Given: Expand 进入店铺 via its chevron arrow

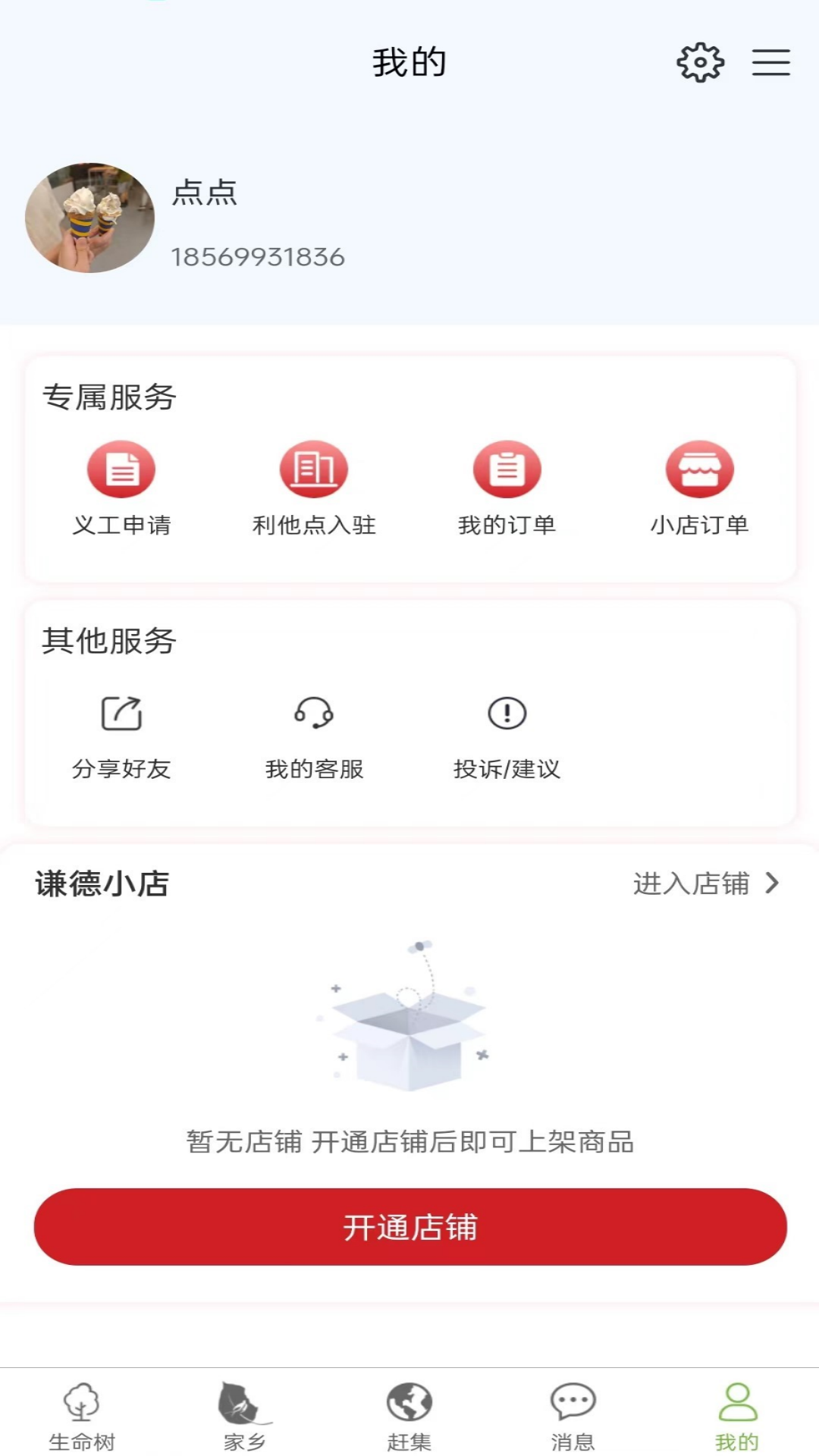Looking at the screenshot, I should [x=773, y=883].
